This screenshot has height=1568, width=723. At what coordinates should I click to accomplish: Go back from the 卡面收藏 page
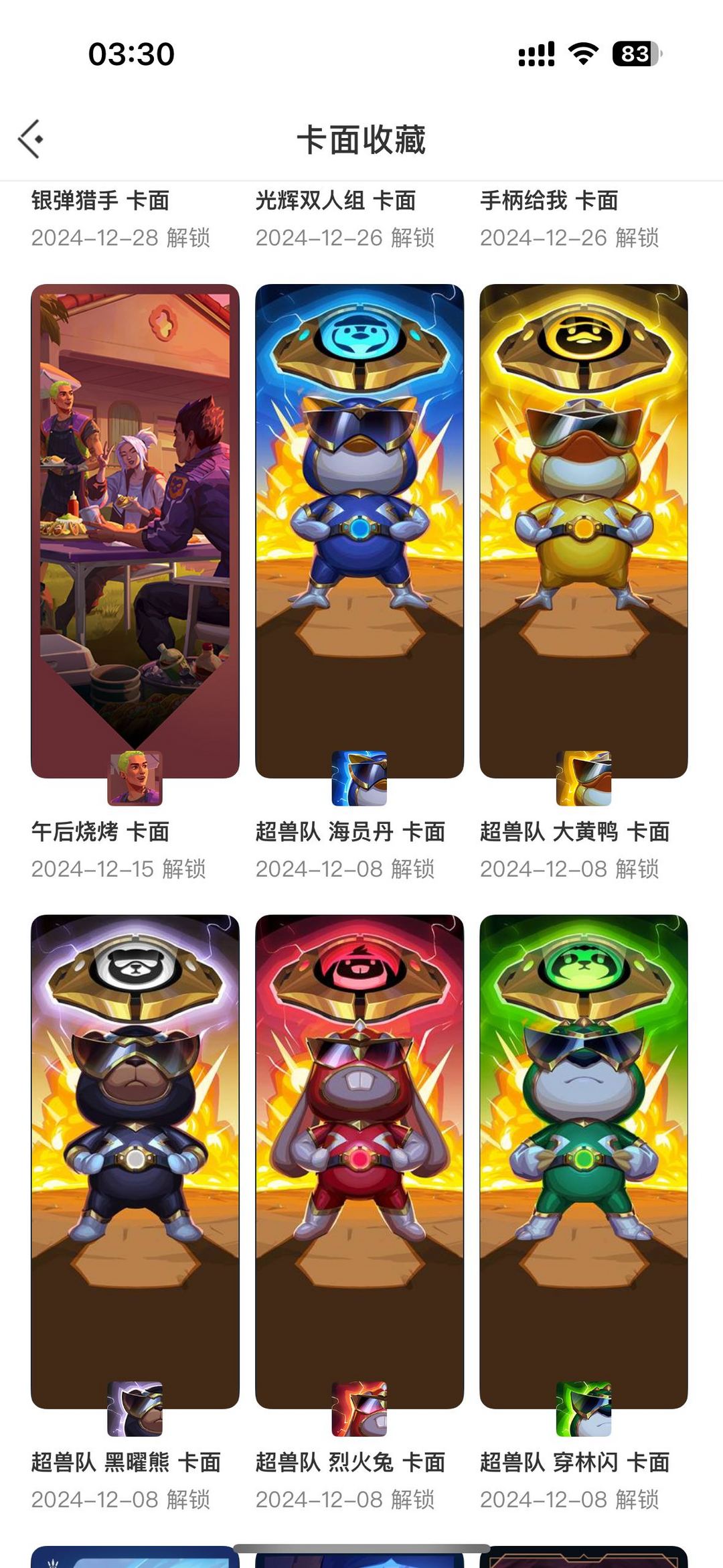tap(31, 139)
